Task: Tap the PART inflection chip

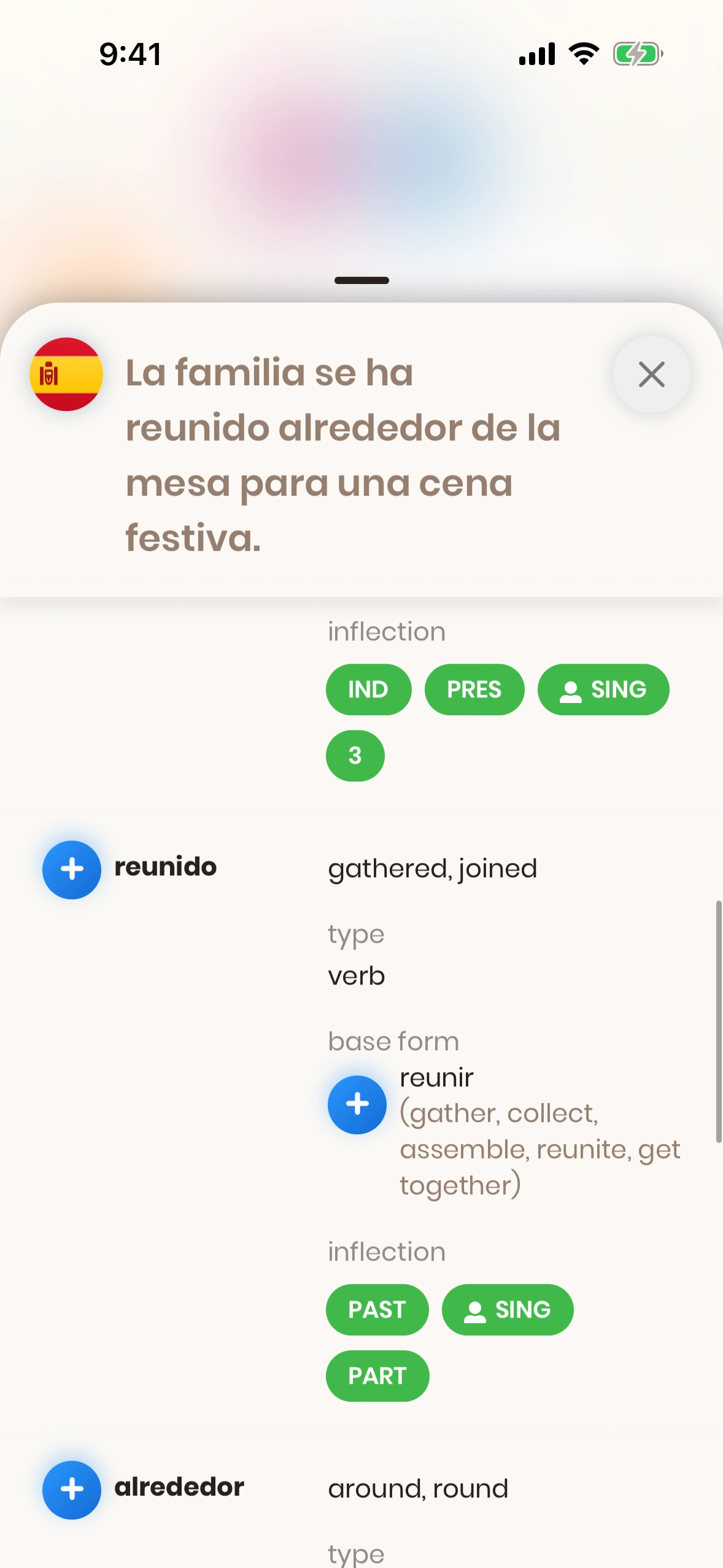Action: [x=377, y=1375]
